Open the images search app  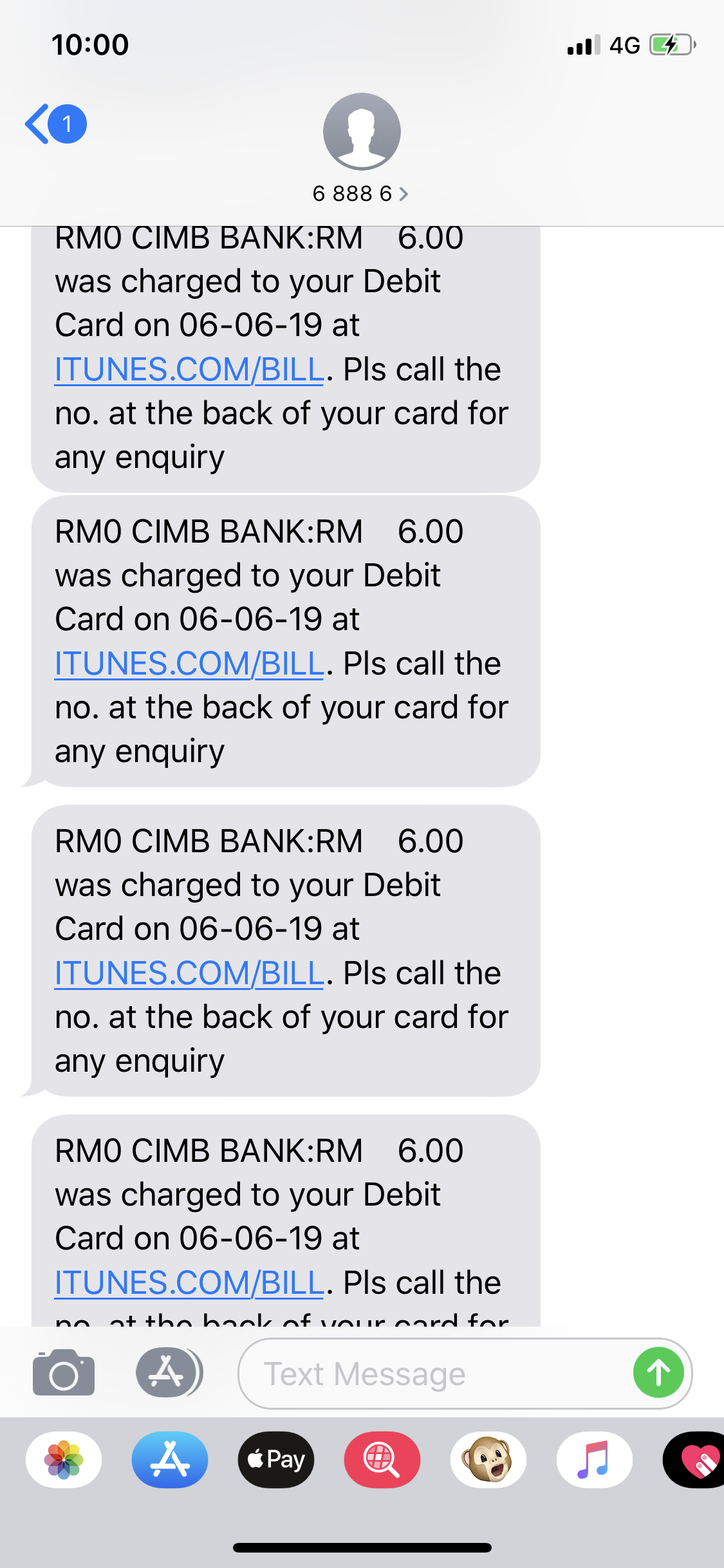(x=382, y=1460)
